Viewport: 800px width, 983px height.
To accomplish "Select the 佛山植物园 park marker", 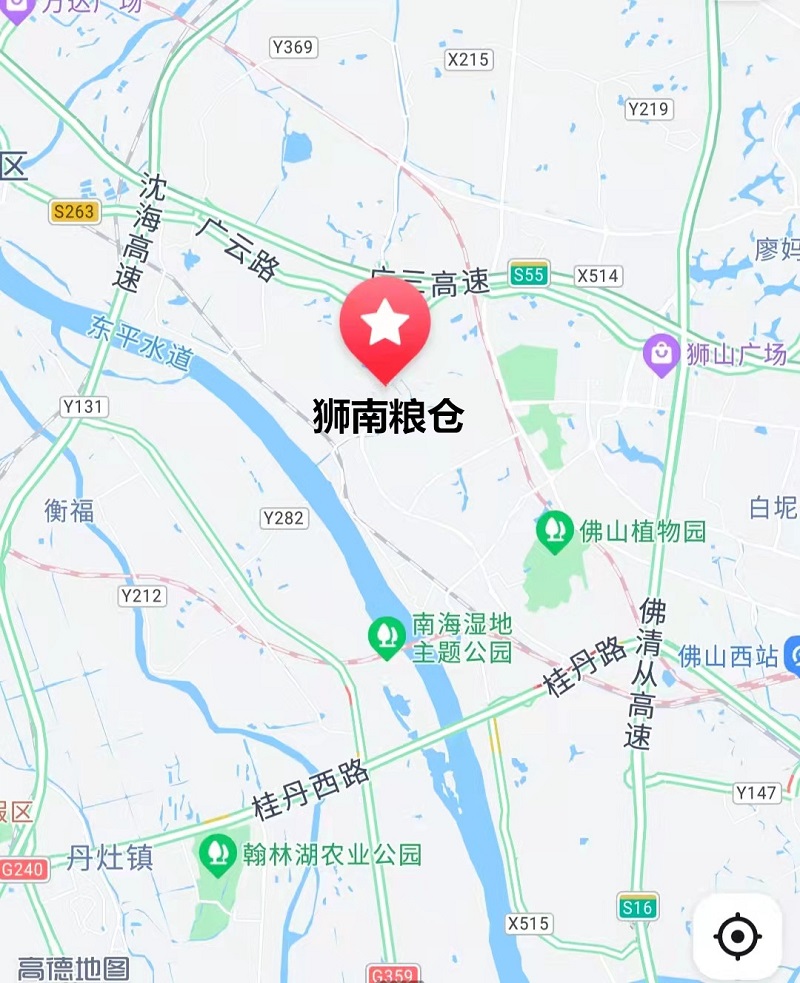I will pos(554,530).
